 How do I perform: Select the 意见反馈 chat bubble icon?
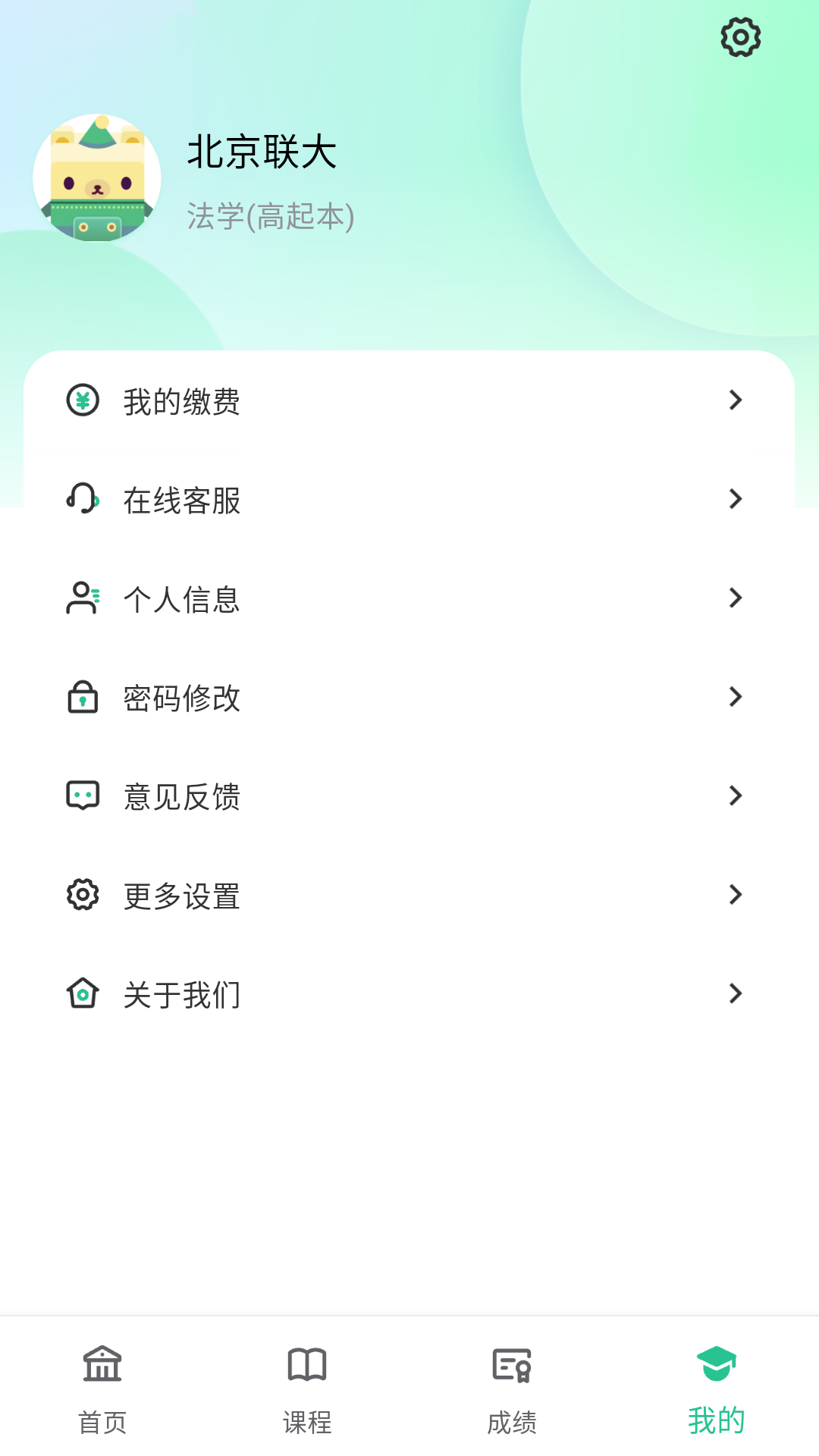pos(83,795)
